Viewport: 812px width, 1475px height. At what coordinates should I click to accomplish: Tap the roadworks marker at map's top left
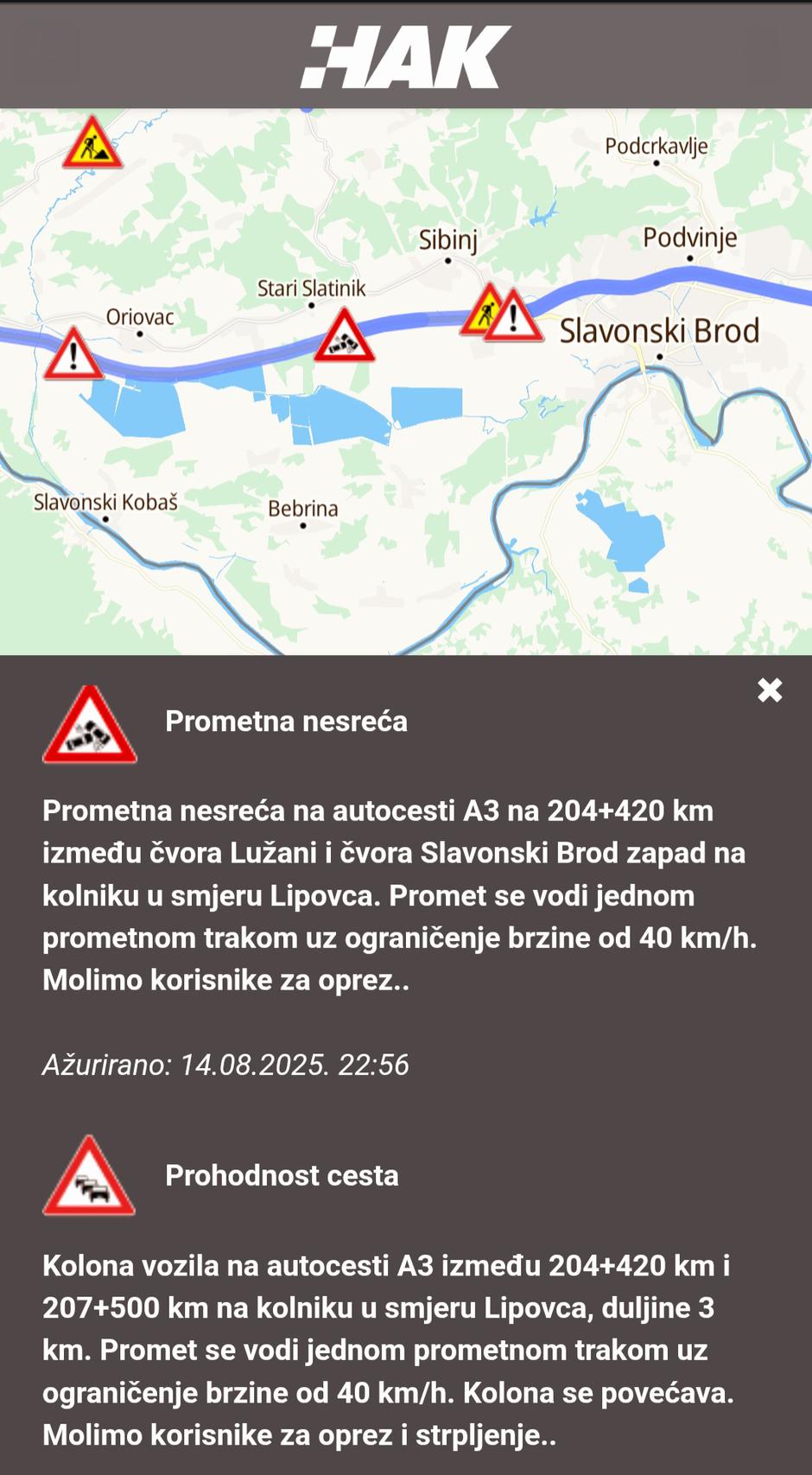pyautogui.click(x=92, y=145)
